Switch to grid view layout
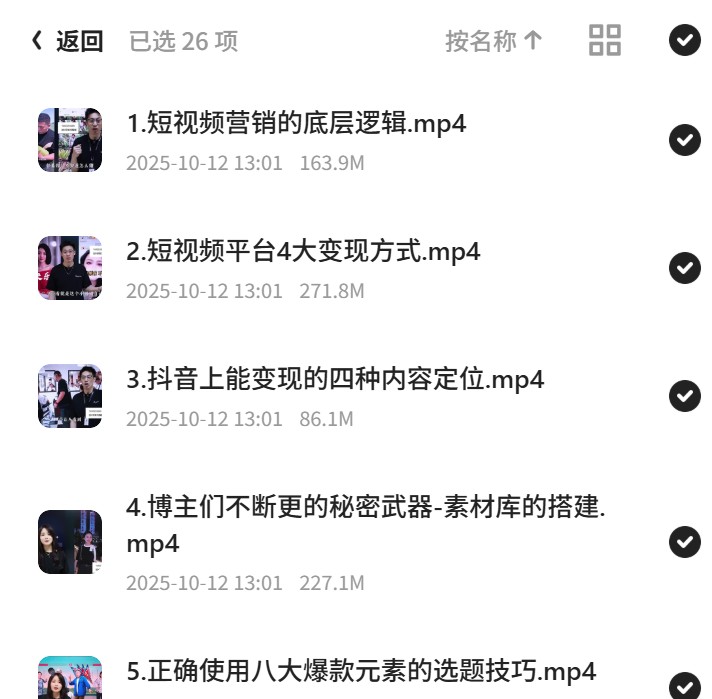712x699 pixels. tap(605, 40)
